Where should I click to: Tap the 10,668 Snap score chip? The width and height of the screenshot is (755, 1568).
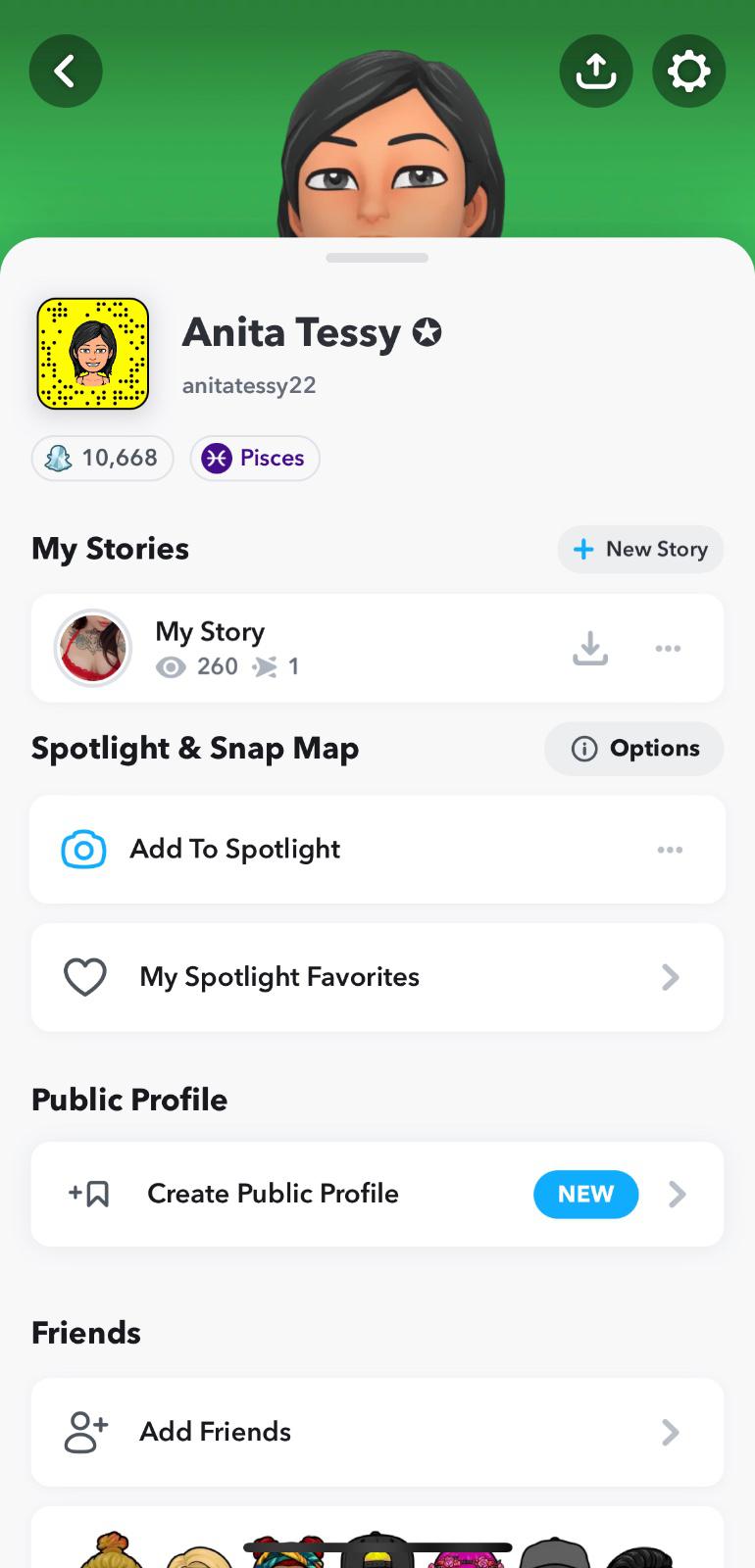point(103,458)
